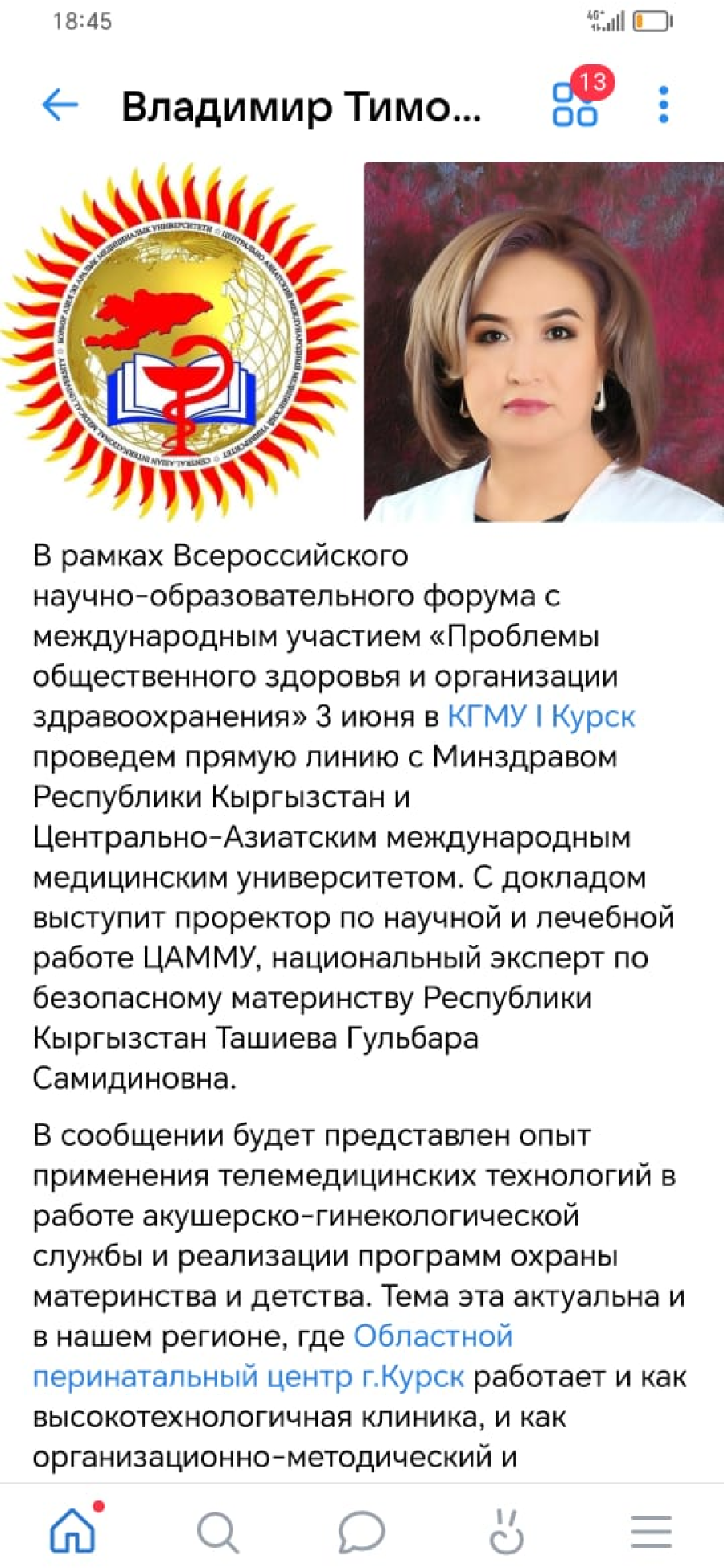Screen dimensions: 724x1568
Task: Open the hamburger menu tab
Action: [x=651, y=1531]
